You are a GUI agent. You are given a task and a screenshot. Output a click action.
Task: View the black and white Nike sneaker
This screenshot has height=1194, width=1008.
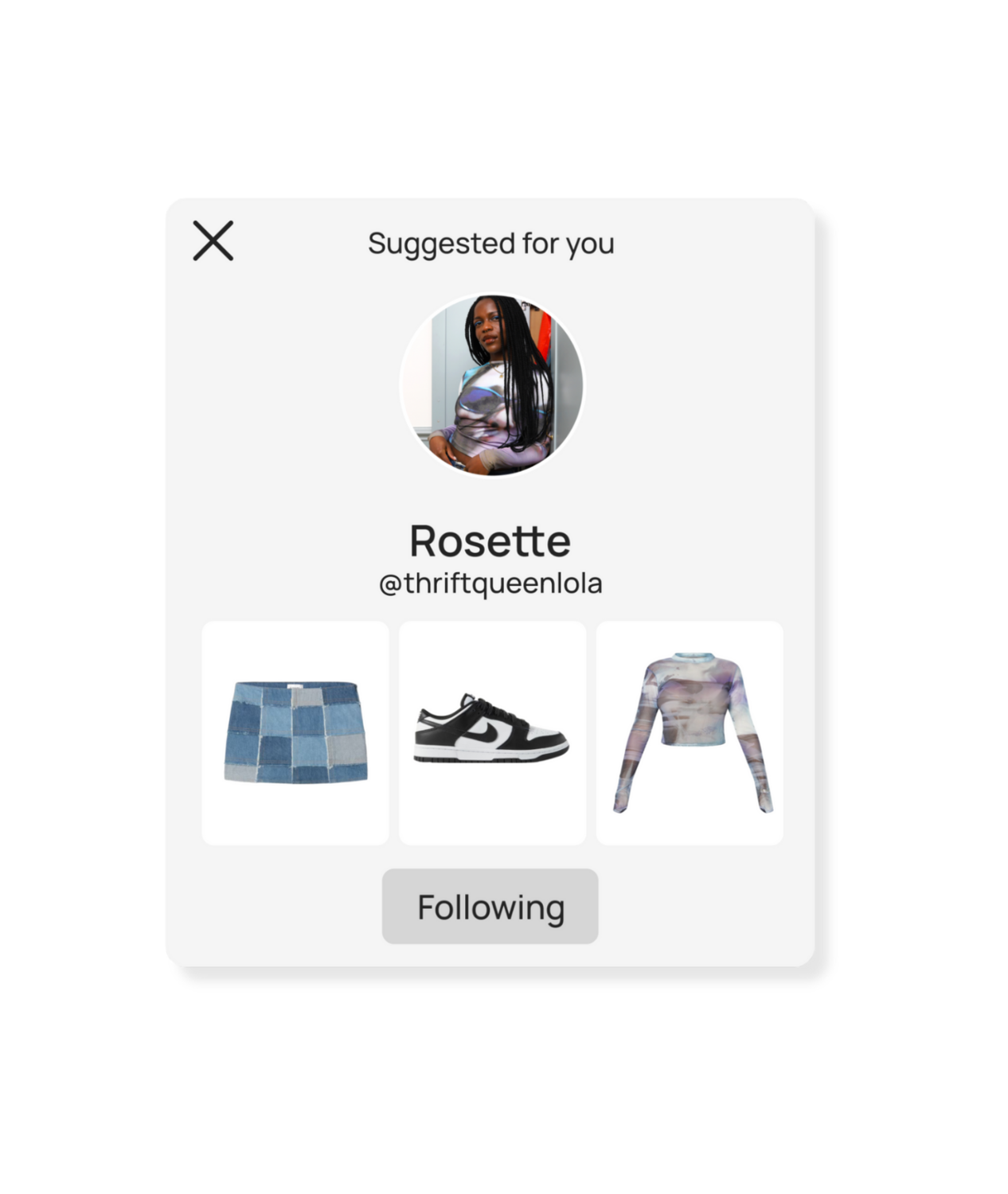pyautogui.click(x=492, y=732)
